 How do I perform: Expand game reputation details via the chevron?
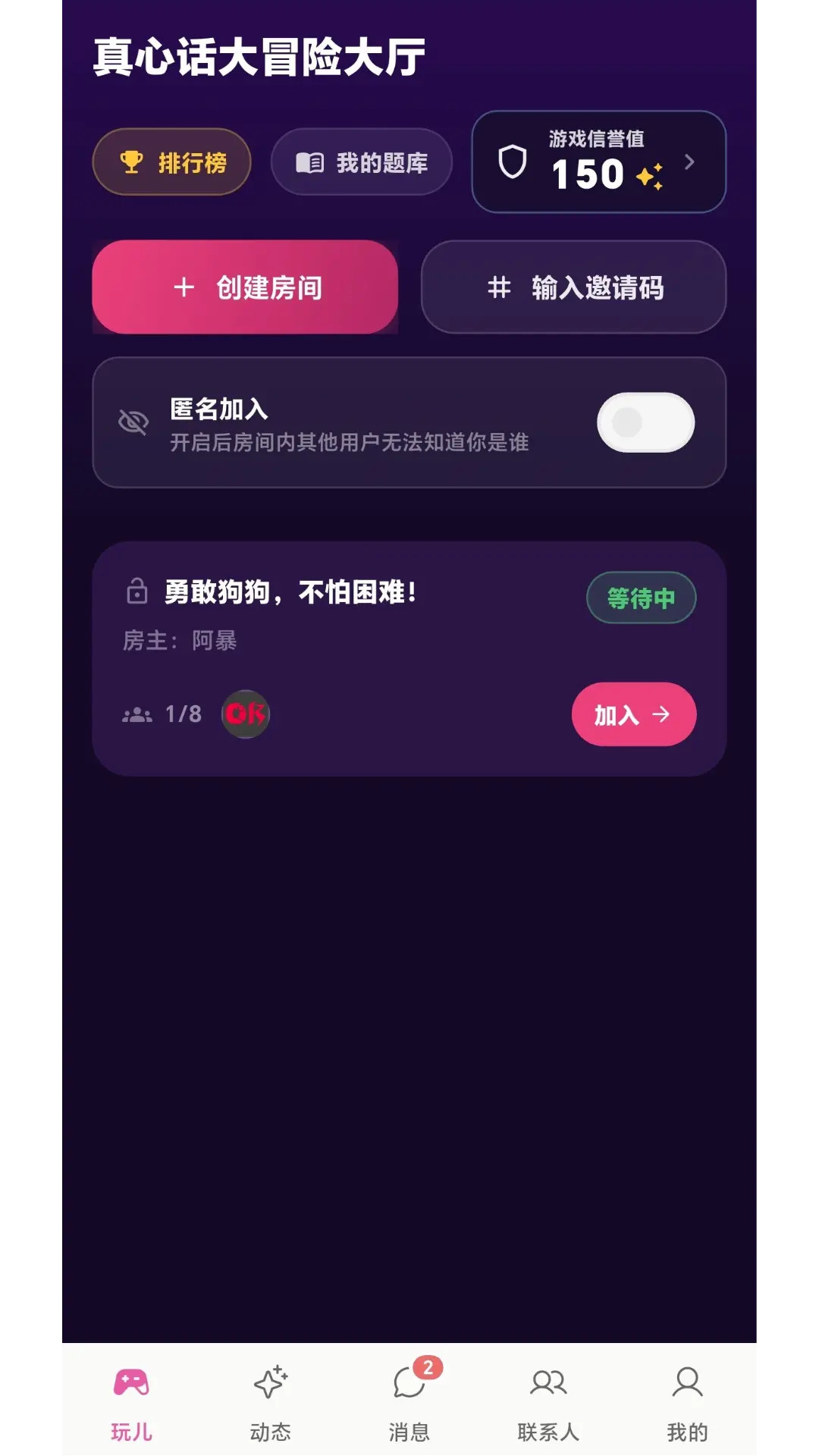pyautogui.click(x=689, y=161)
